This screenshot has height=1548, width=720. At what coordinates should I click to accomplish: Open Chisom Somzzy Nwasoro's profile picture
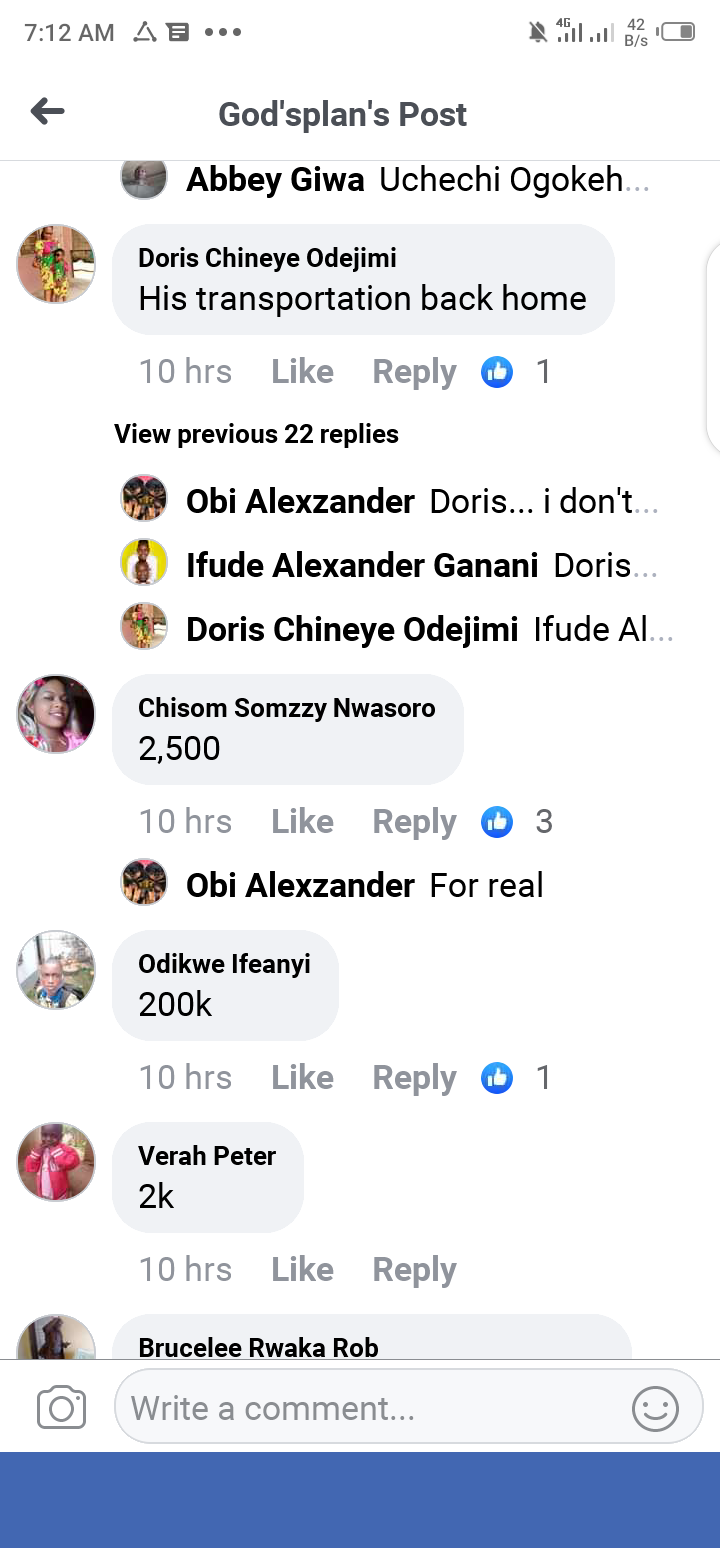(56, 714)
